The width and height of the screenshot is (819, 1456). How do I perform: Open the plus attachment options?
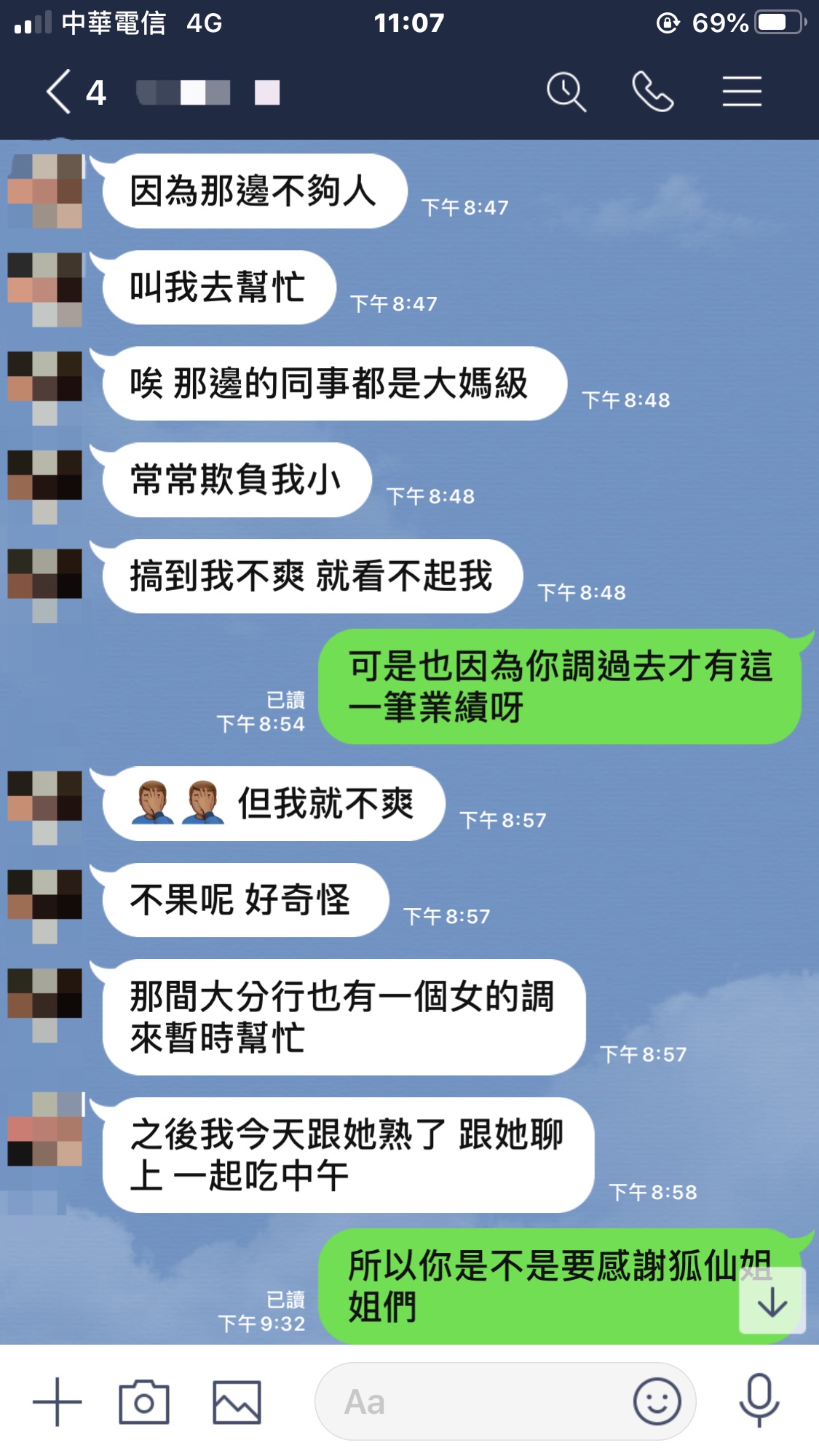click(57, 1401)
